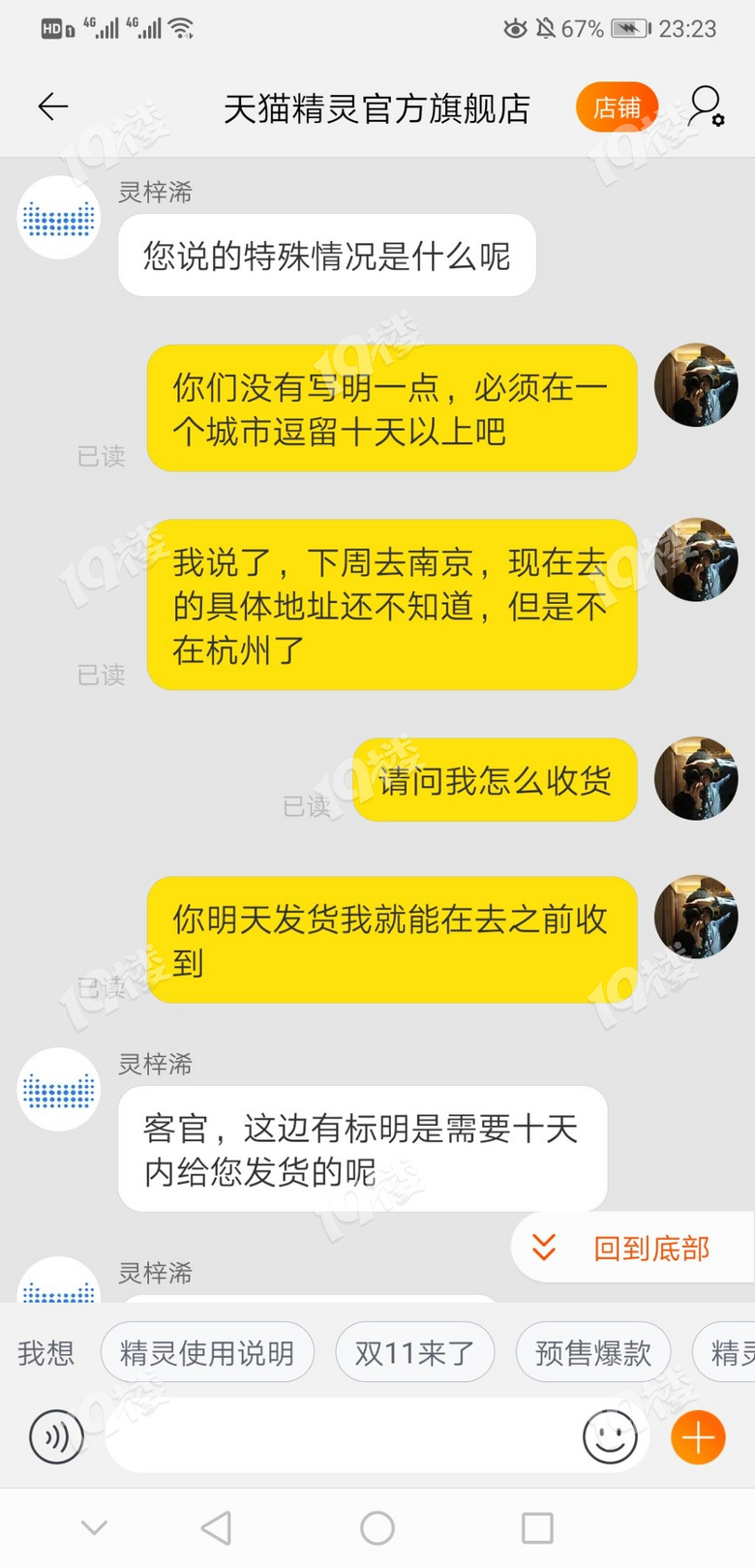Go to home via the system circle button
This screenshot has height=1568, width=755.
[377, 1528]
